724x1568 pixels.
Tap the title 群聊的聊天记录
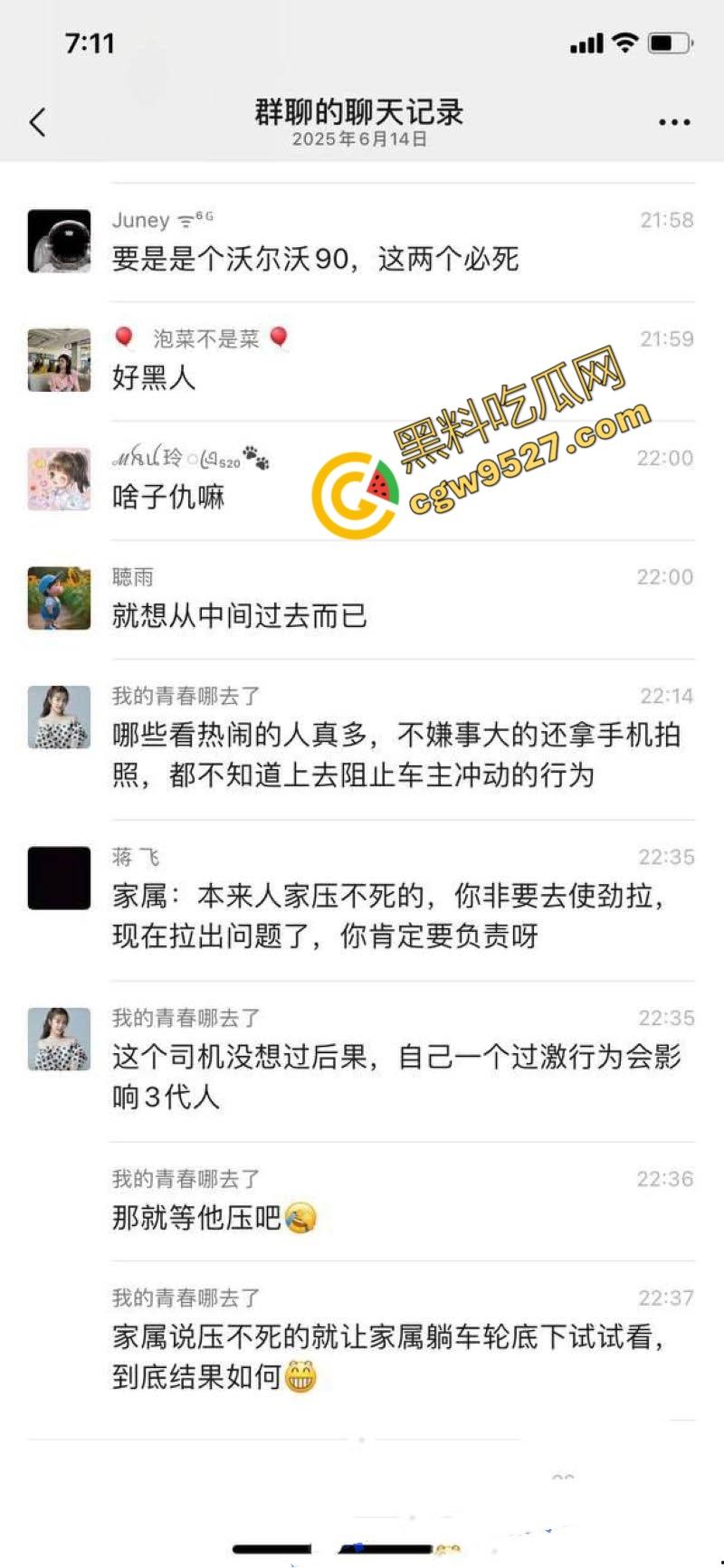click(x=360, y=113)
